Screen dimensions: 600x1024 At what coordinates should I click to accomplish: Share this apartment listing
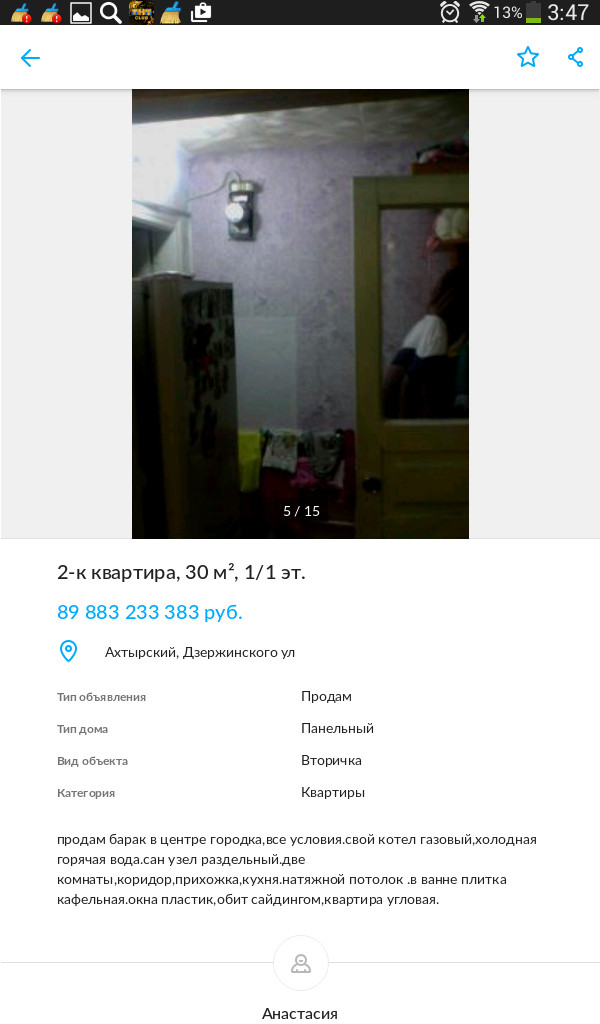coord(575,58)
